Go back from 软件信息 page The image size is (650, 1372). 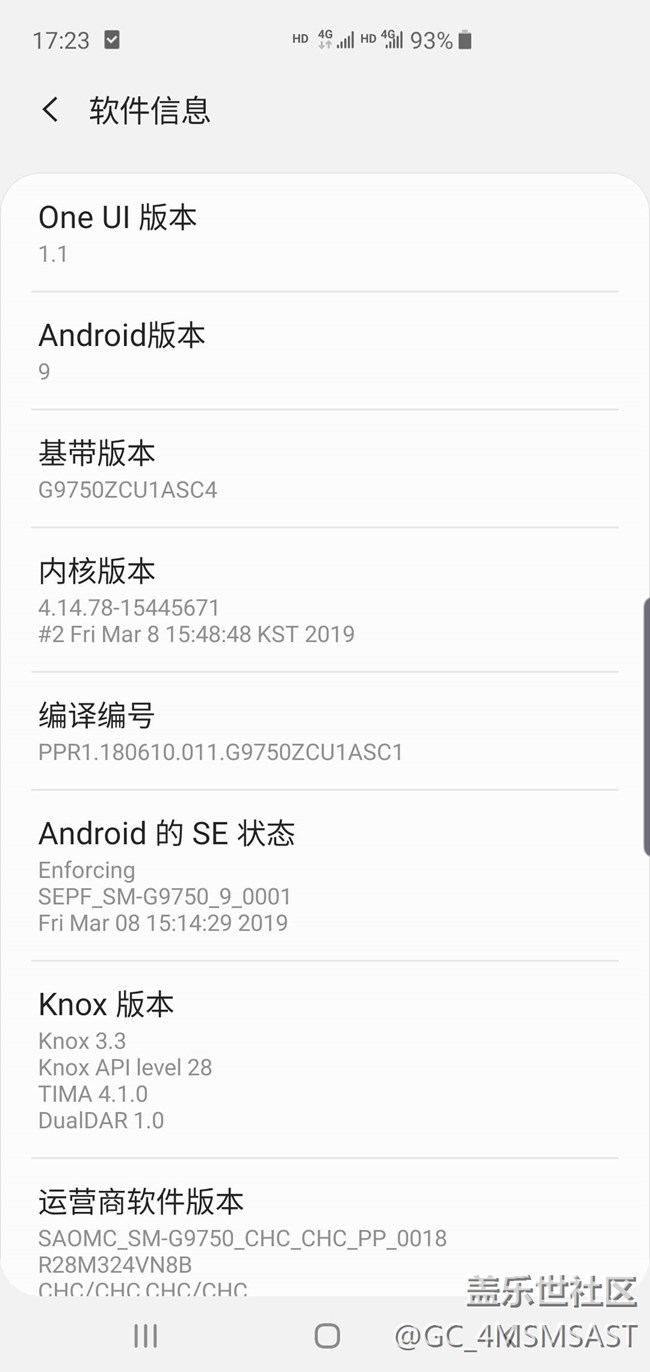(50, 109)
